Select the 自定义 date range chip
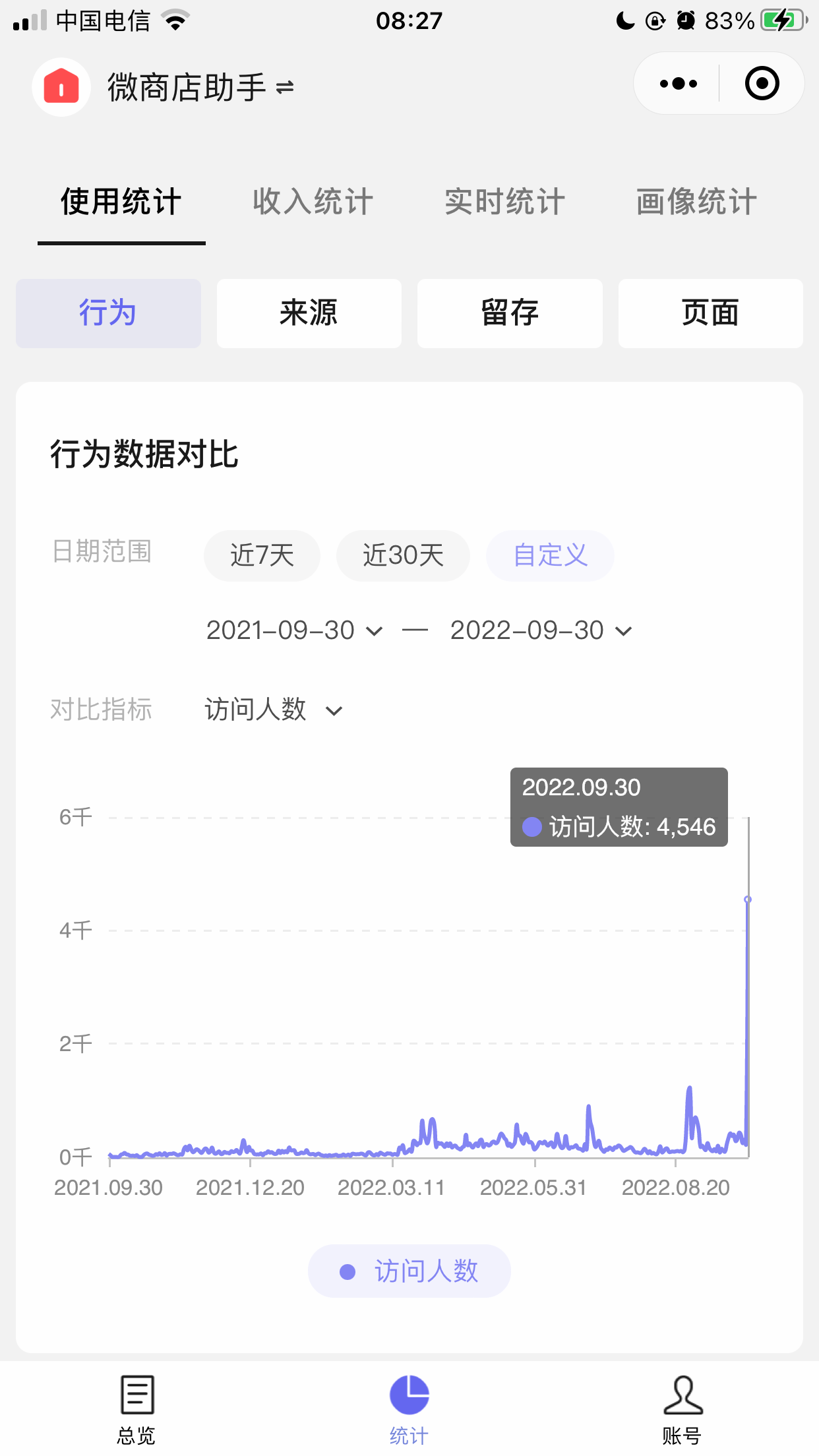The height and width of the screenshot is (1456, 819). pos(551,555)
